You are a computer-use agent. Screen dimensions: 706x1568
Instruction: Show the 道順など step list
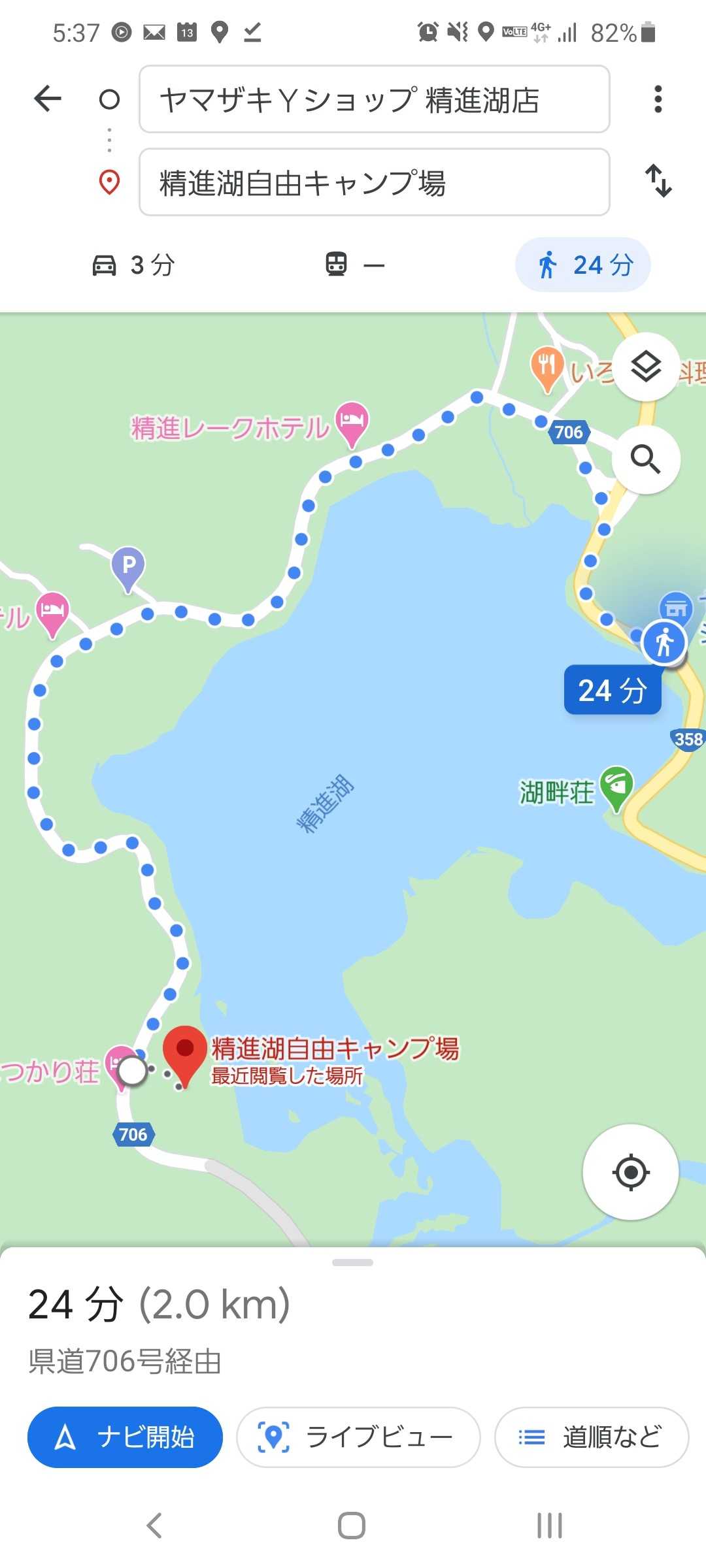591,1437
